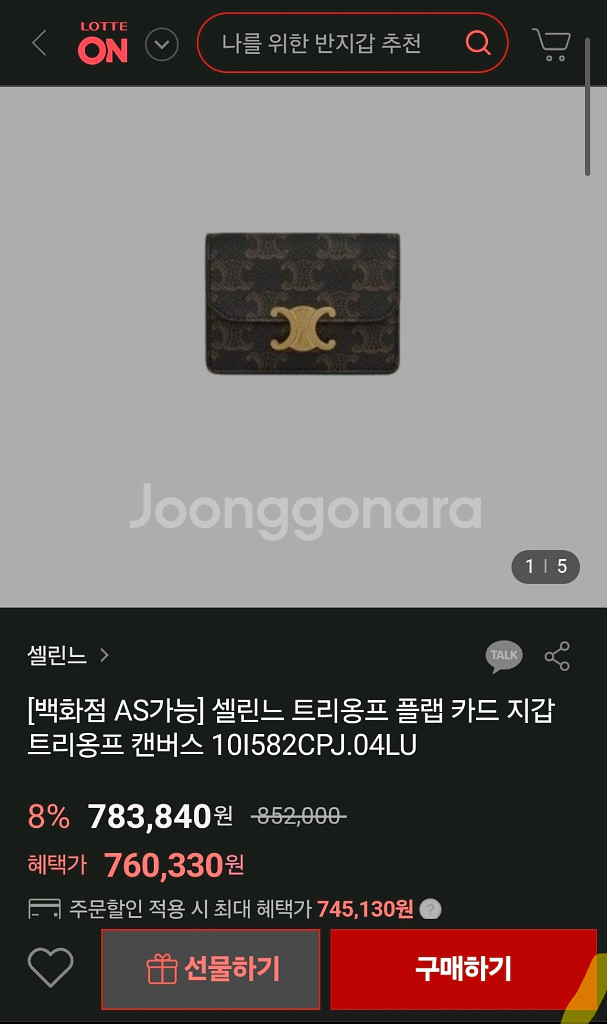The height and width of the screenshot is (1024, 607).
Task: Open the 셀린느 brand page link
Action: [68, 656]
